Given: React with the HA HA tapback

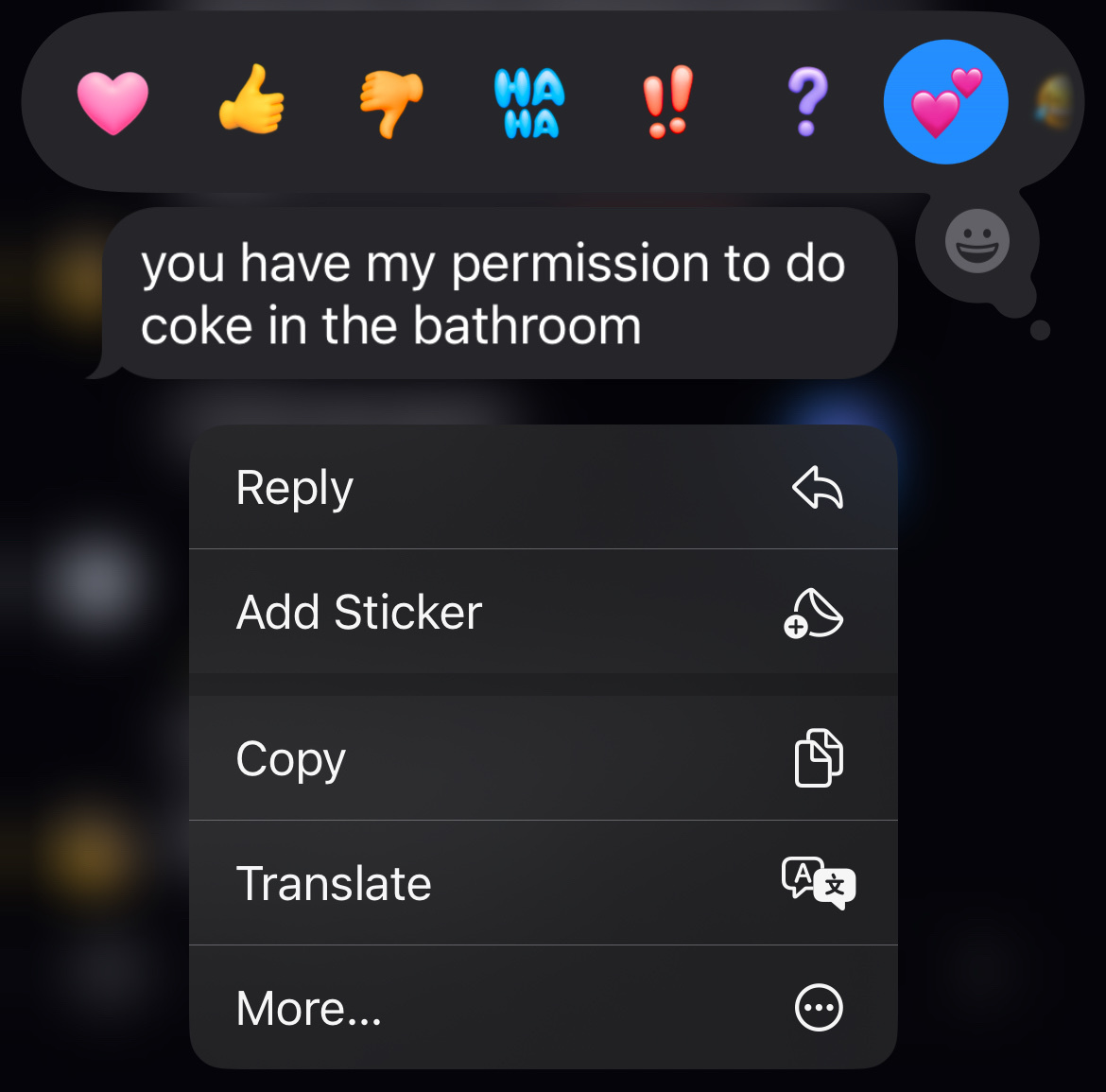Looking at the screenshot, I should 529,103.
